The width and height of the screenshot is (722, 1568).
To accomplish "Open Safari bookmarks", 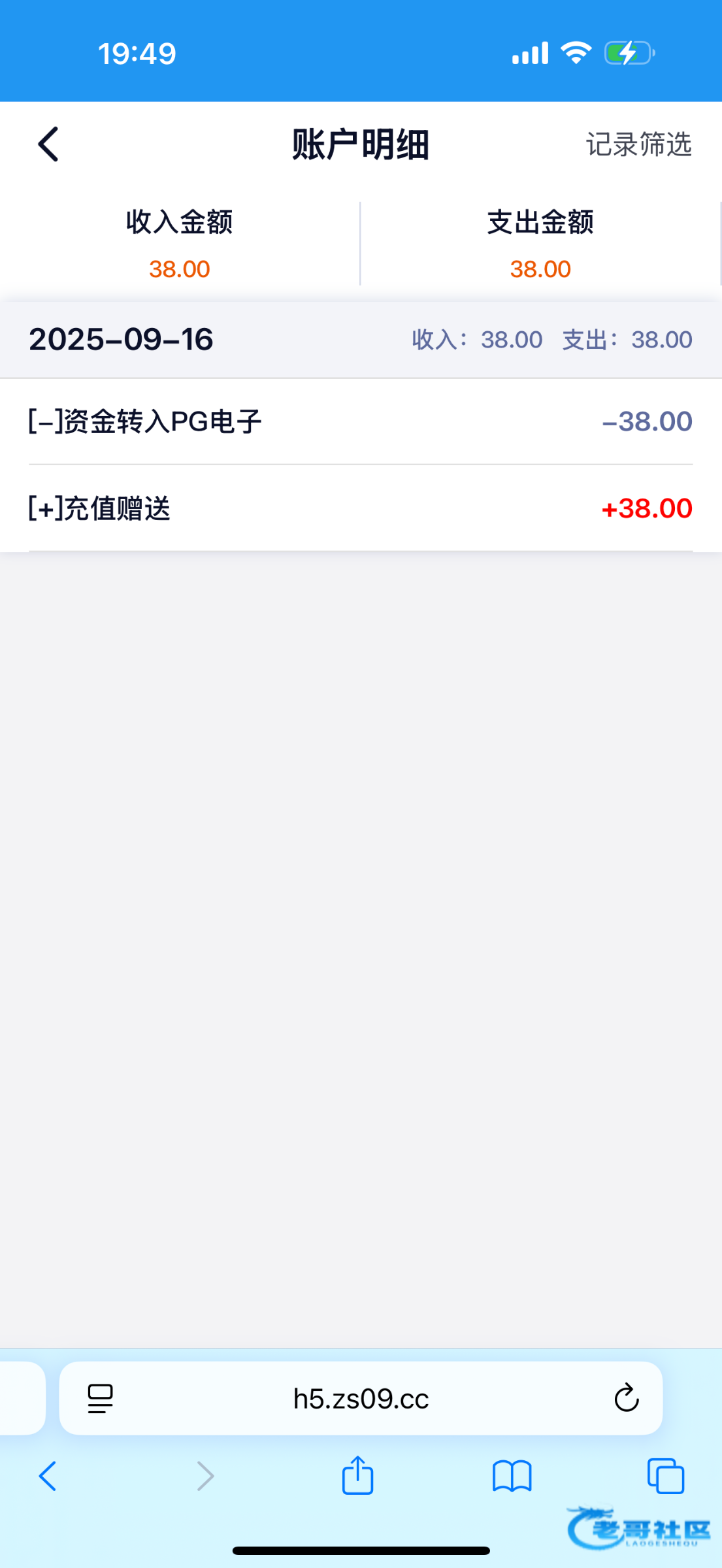I will point(512,1476).
